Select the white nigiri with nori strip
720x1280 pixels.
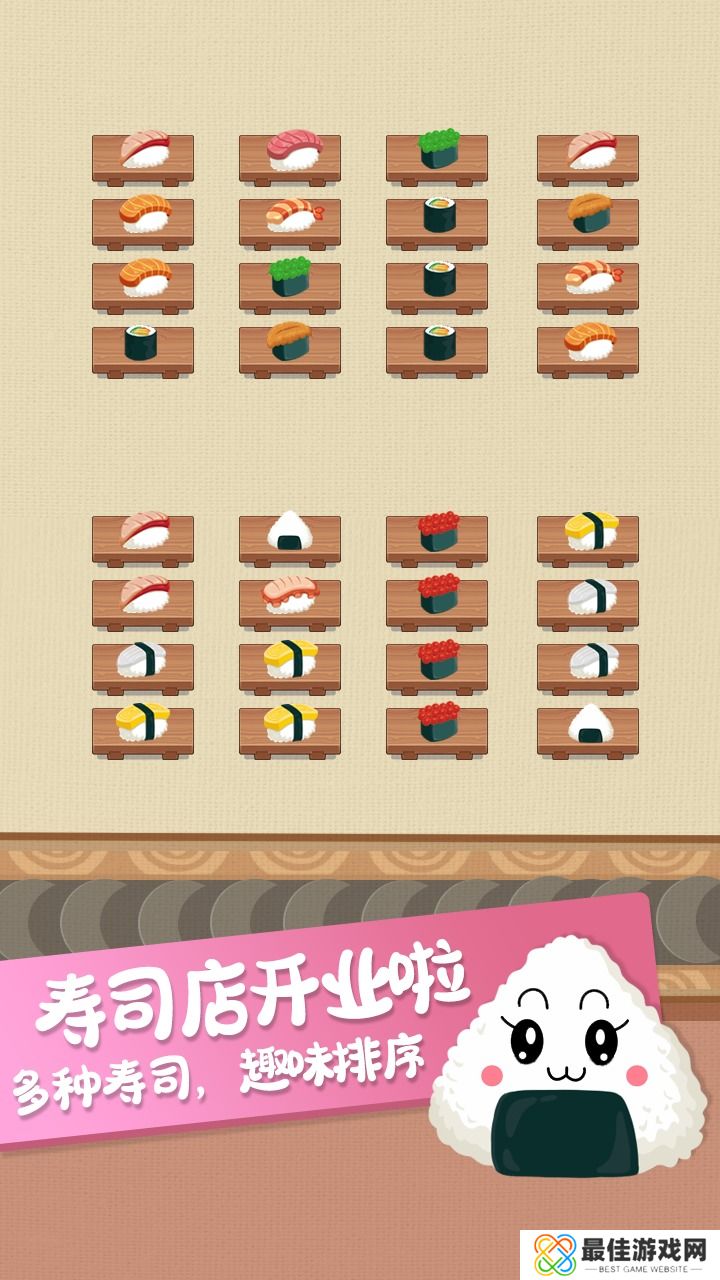click(140, 660)
